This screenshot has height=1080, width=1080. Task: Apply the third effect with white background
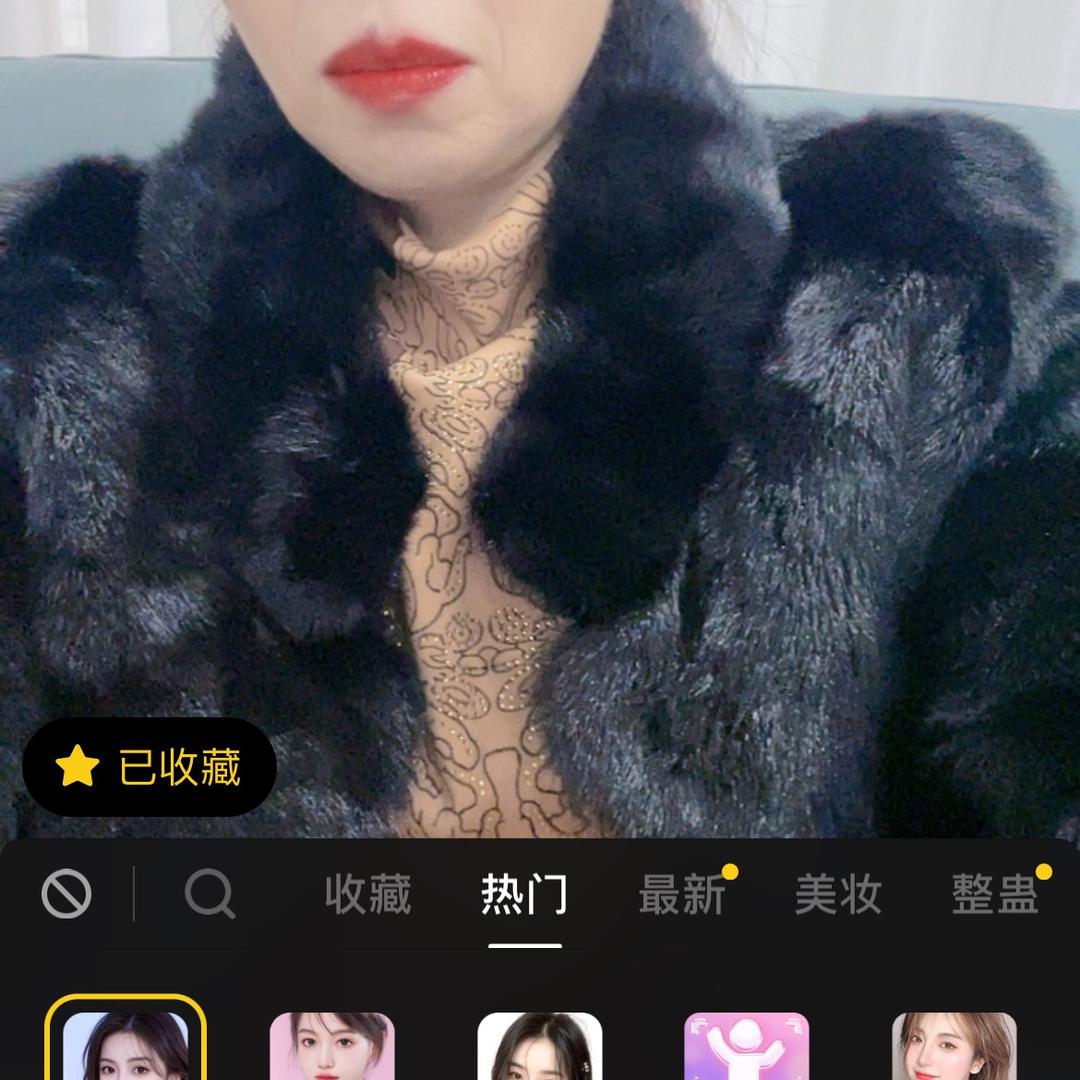tap(539, 1045)
